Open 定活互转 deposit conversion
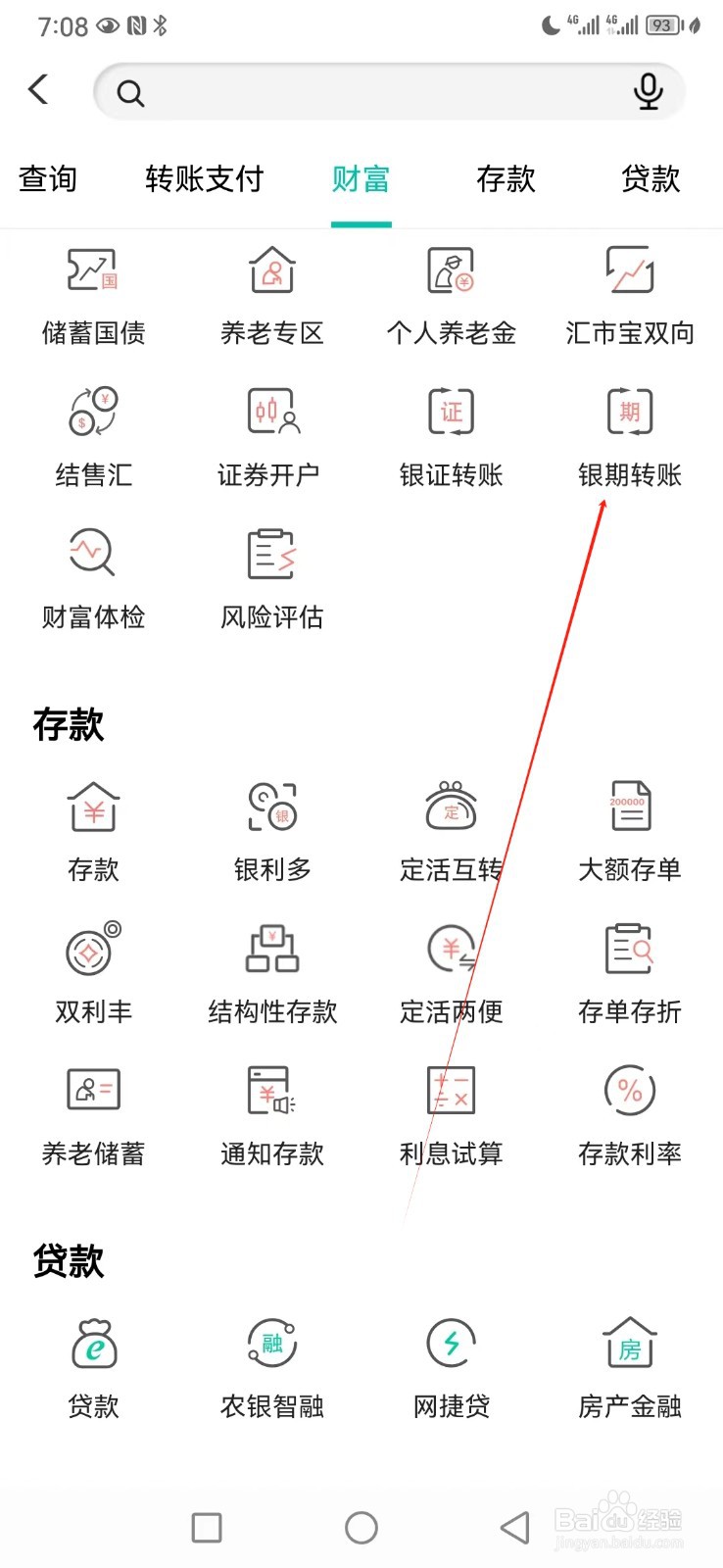The height and width of the screenshot is (1568, 723). pos(450,828)
